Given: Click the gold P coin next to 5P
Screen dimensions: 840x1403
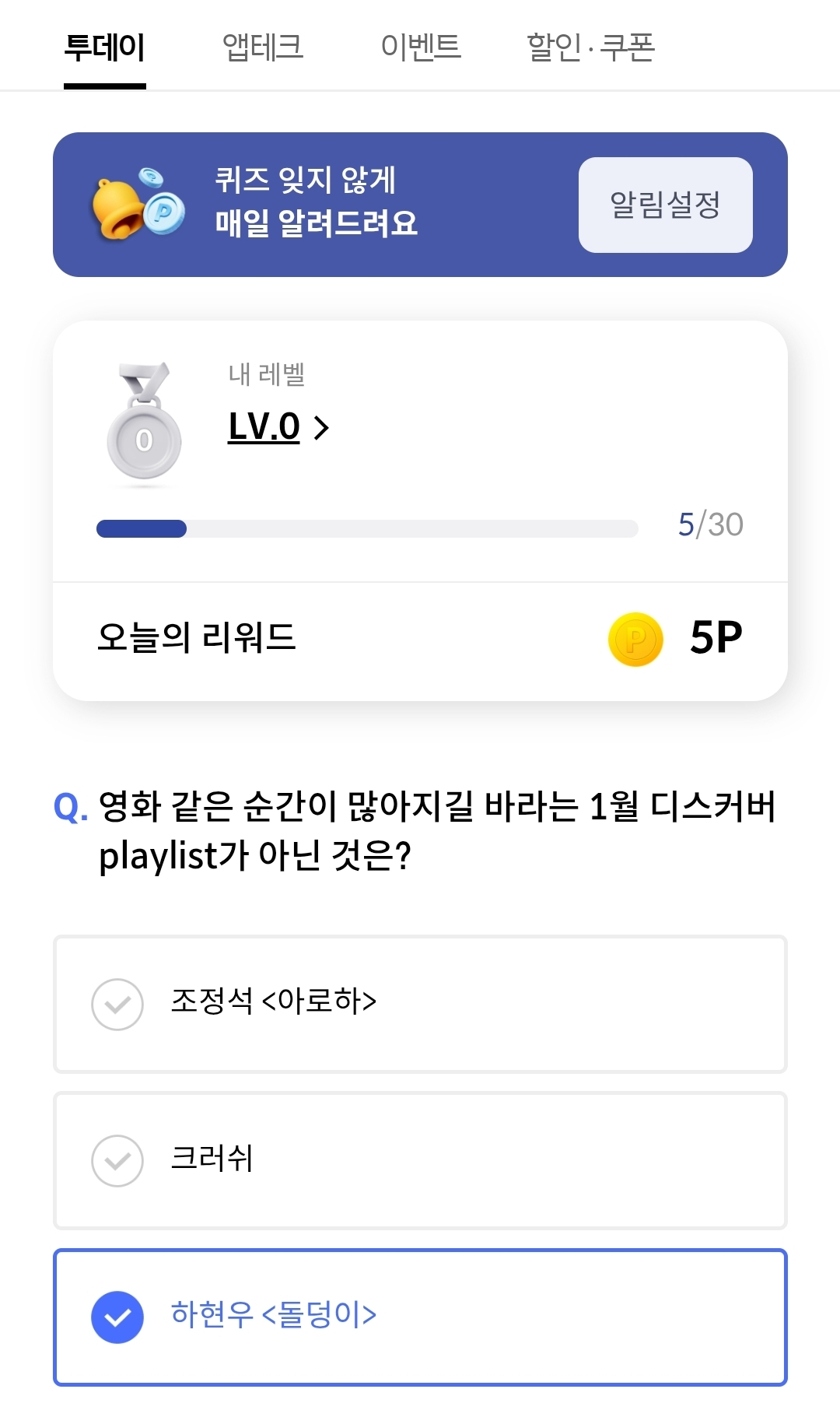Looking at the screenshot, I should (x=634, y=640).
